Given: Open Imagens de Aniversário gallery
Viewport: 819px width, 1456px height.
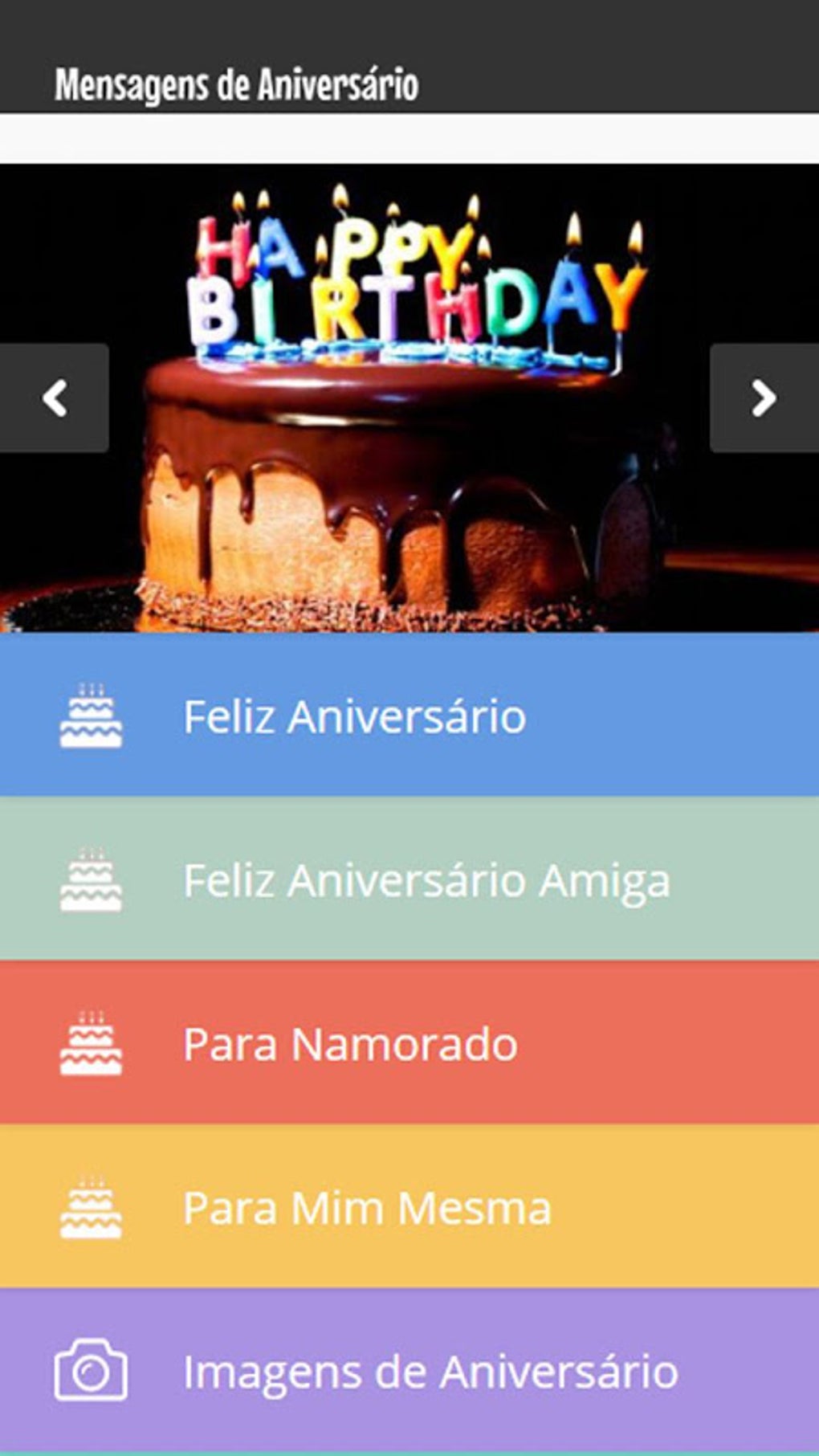Looking at the screenshot, I should 409,1370.
